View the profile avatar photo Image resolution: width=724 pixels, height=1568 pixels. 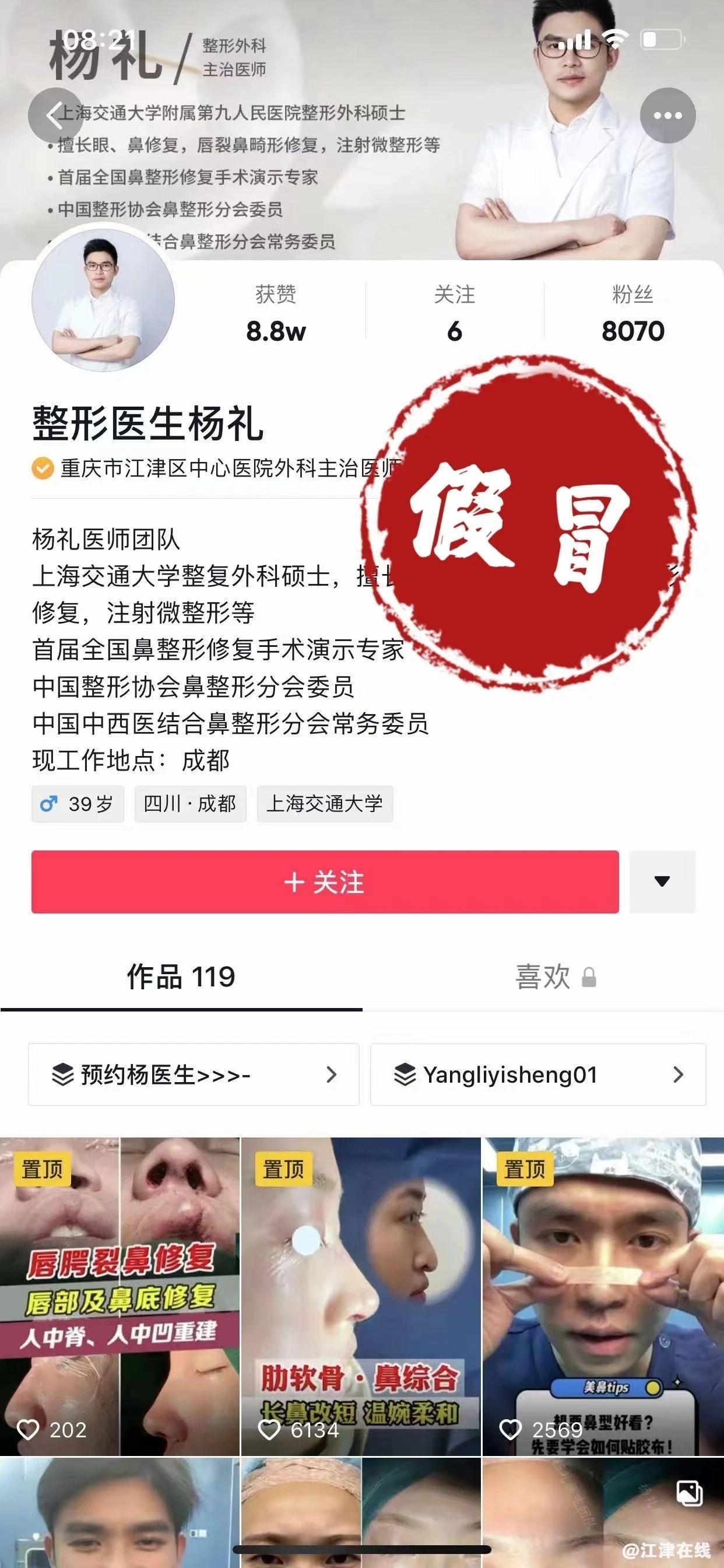(103, 300)
